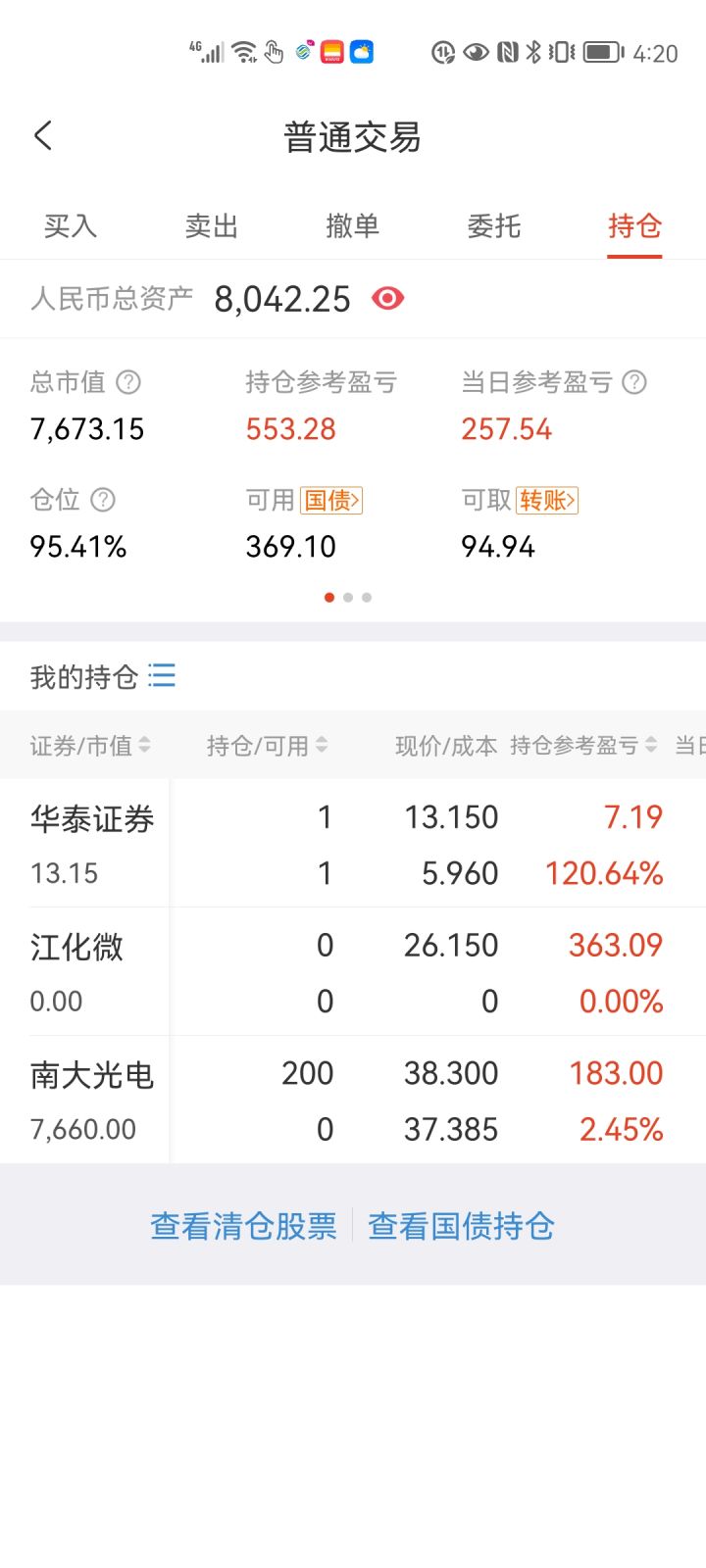Show help for 总市值
Image resolution: width=706 pixels, height=1568 pixels.
point(128,382)
